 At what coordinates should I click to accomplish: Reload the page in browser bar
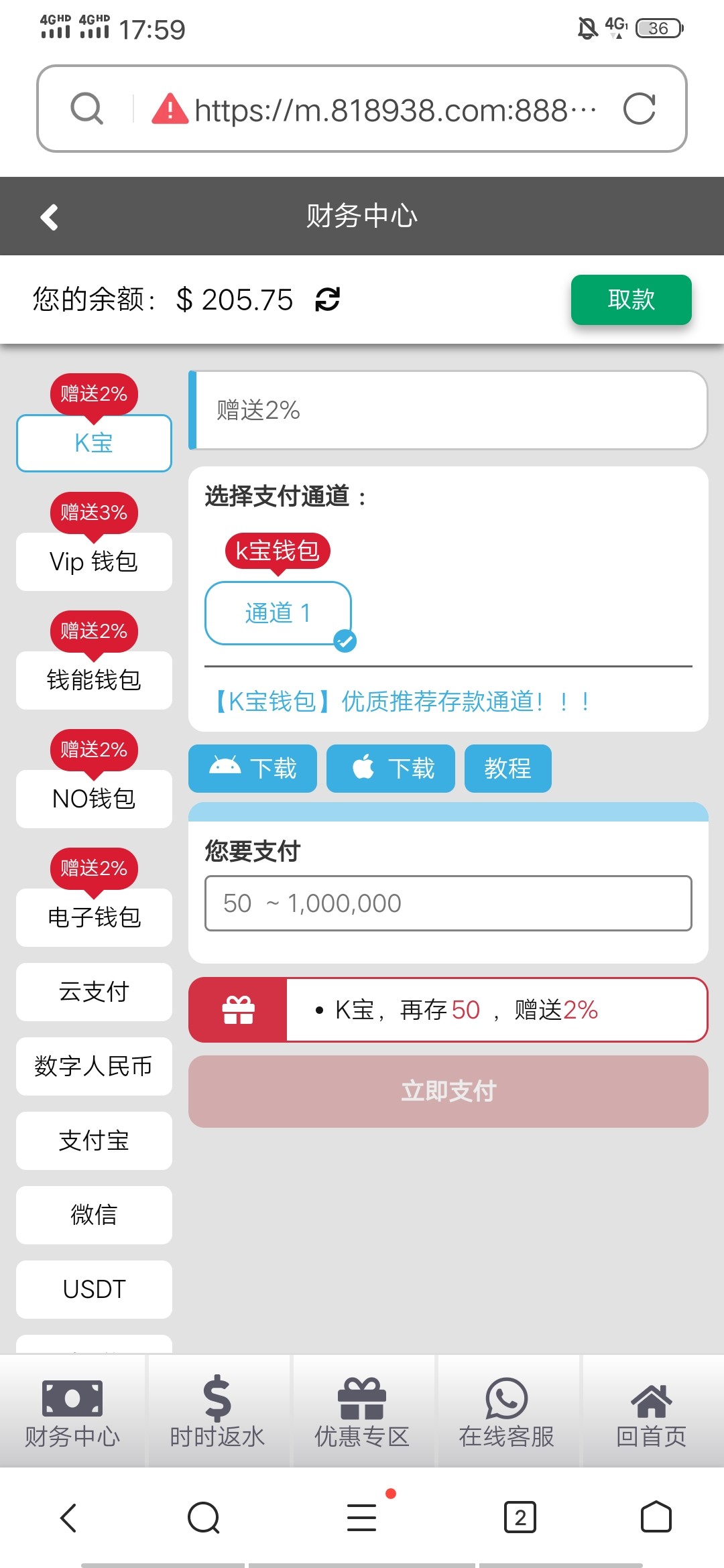coord(639,109)
